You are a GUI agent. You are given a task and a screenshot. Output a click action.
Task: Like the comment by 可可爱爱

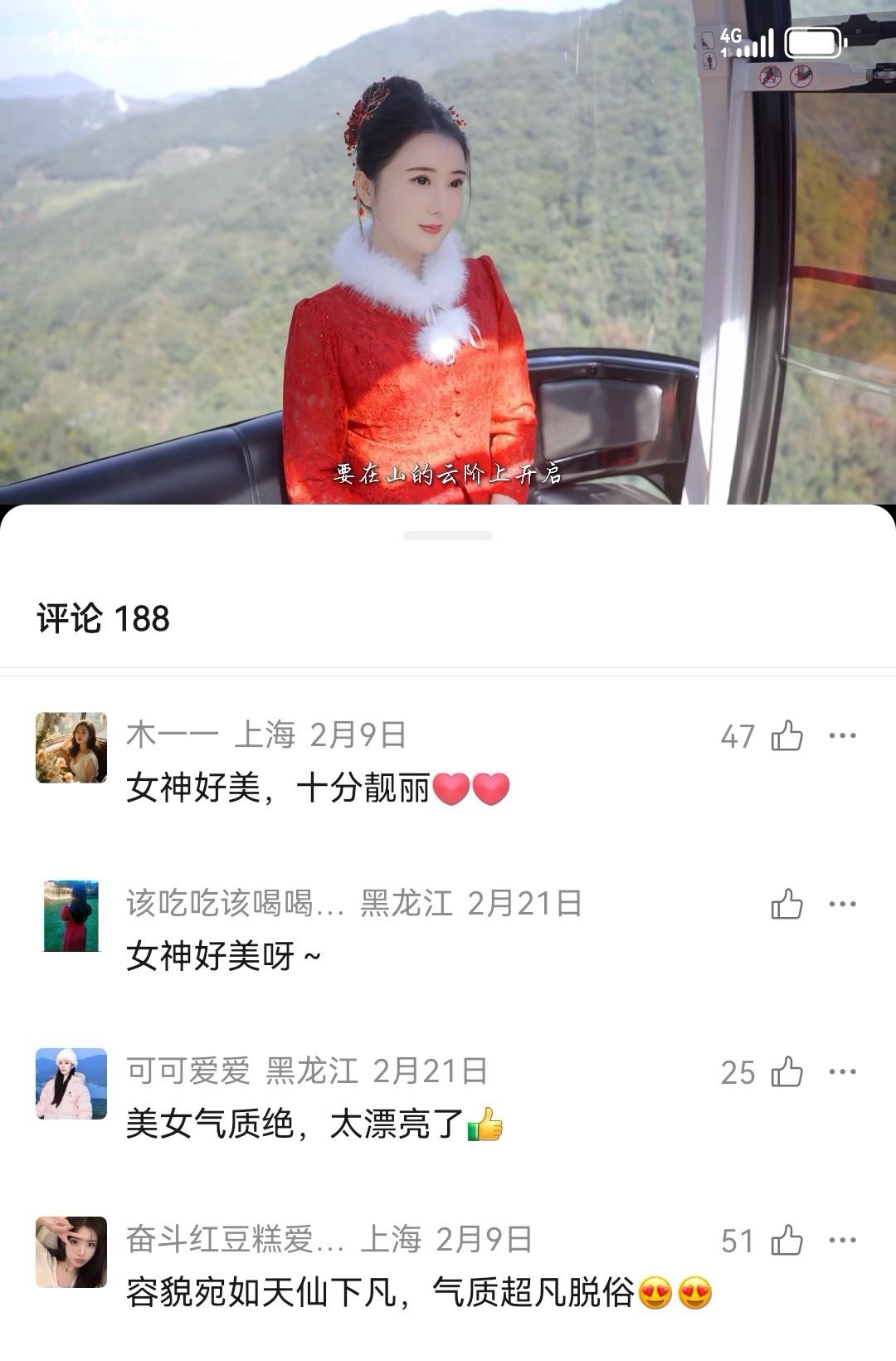pyautogui.click(x=786, y=1071)
